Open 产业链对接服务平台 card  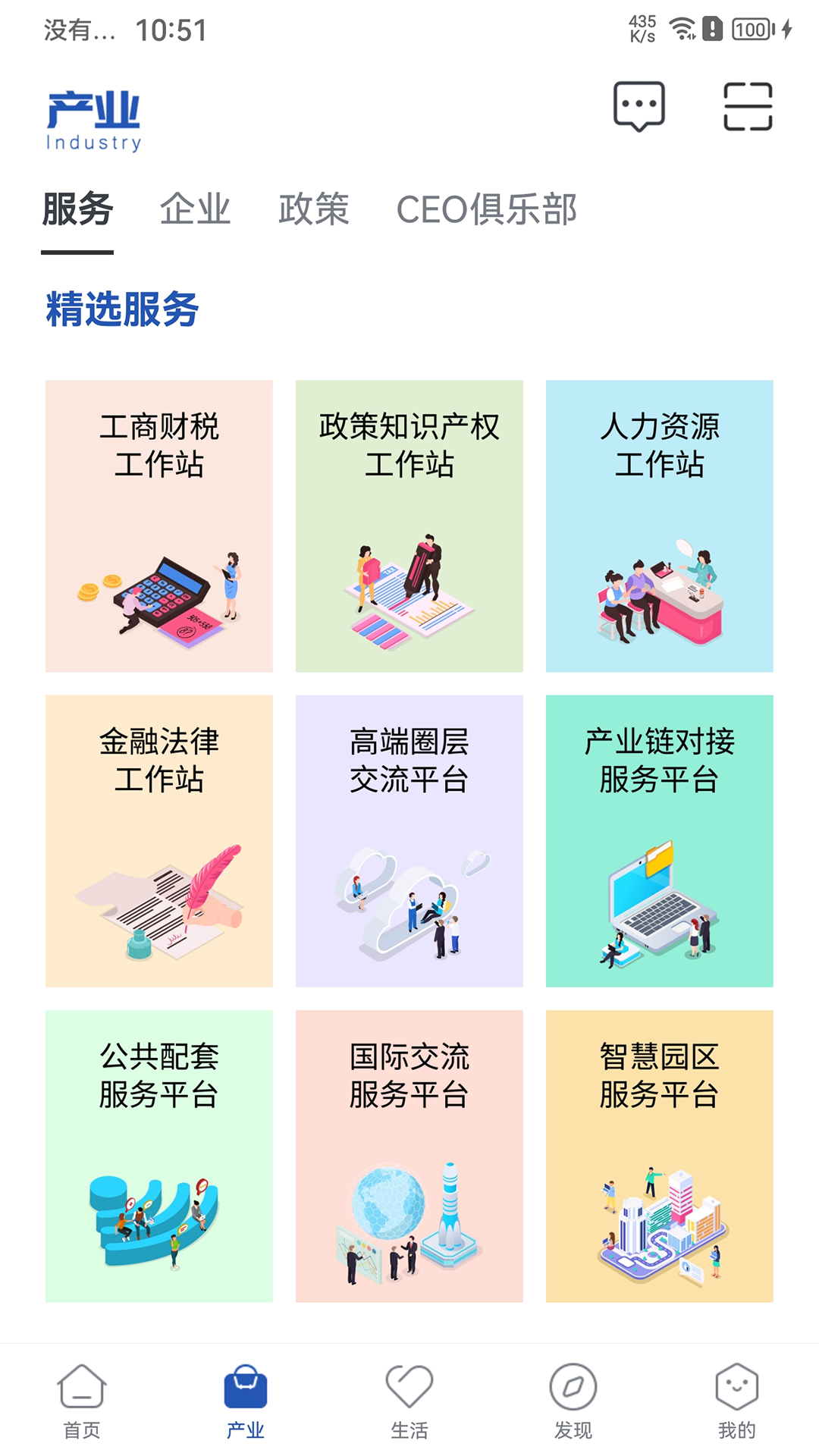[x=660, y=840]
